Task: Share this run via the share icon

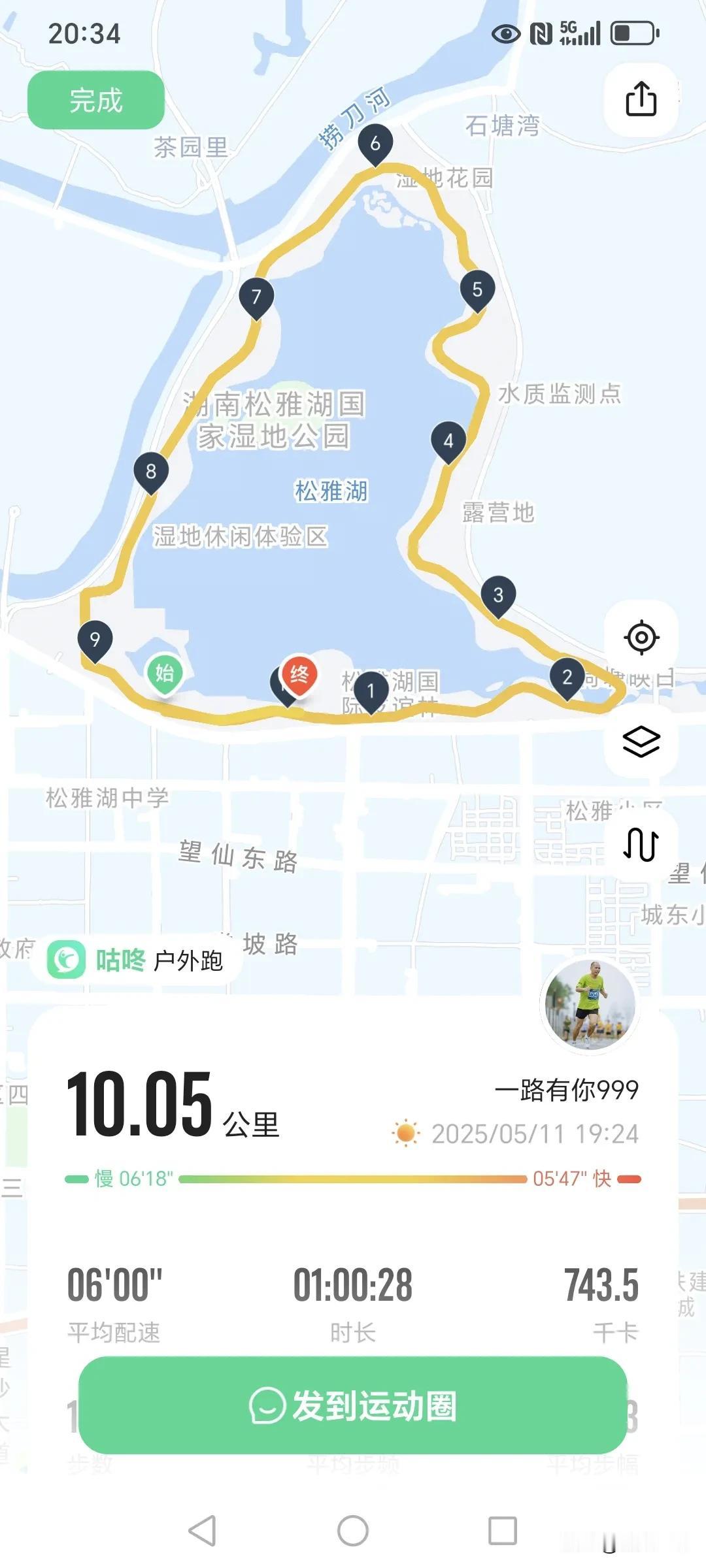Action: [x=641, y=99]
